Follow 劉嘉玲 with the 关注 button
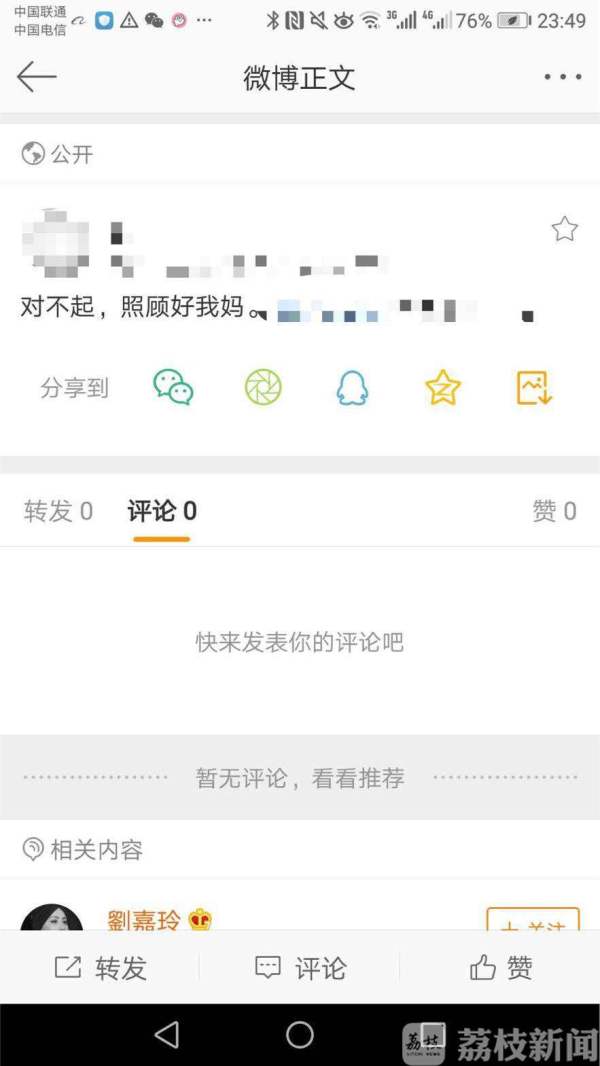Viewport: 600px width, 1066px height. pyautogui.click(x=532, y=922)
